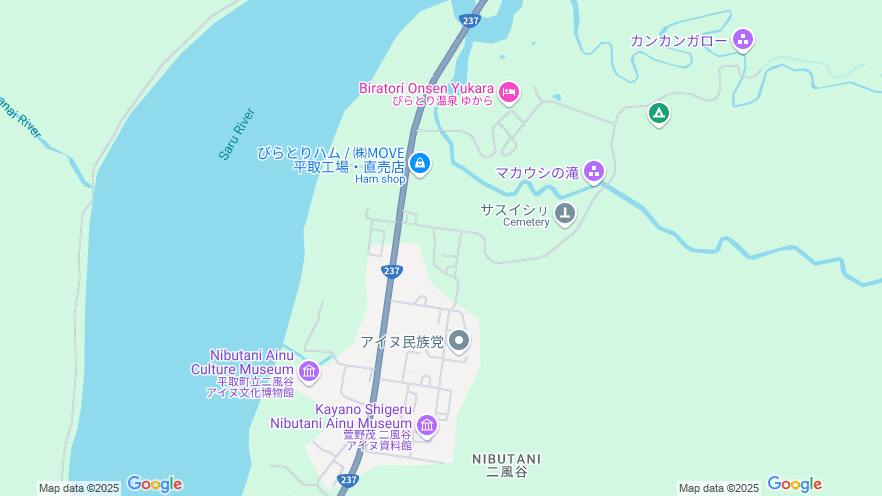Open the びらとりハム Ham shop pin
Viewport: 882px width, 496px height.
(420, 163)
